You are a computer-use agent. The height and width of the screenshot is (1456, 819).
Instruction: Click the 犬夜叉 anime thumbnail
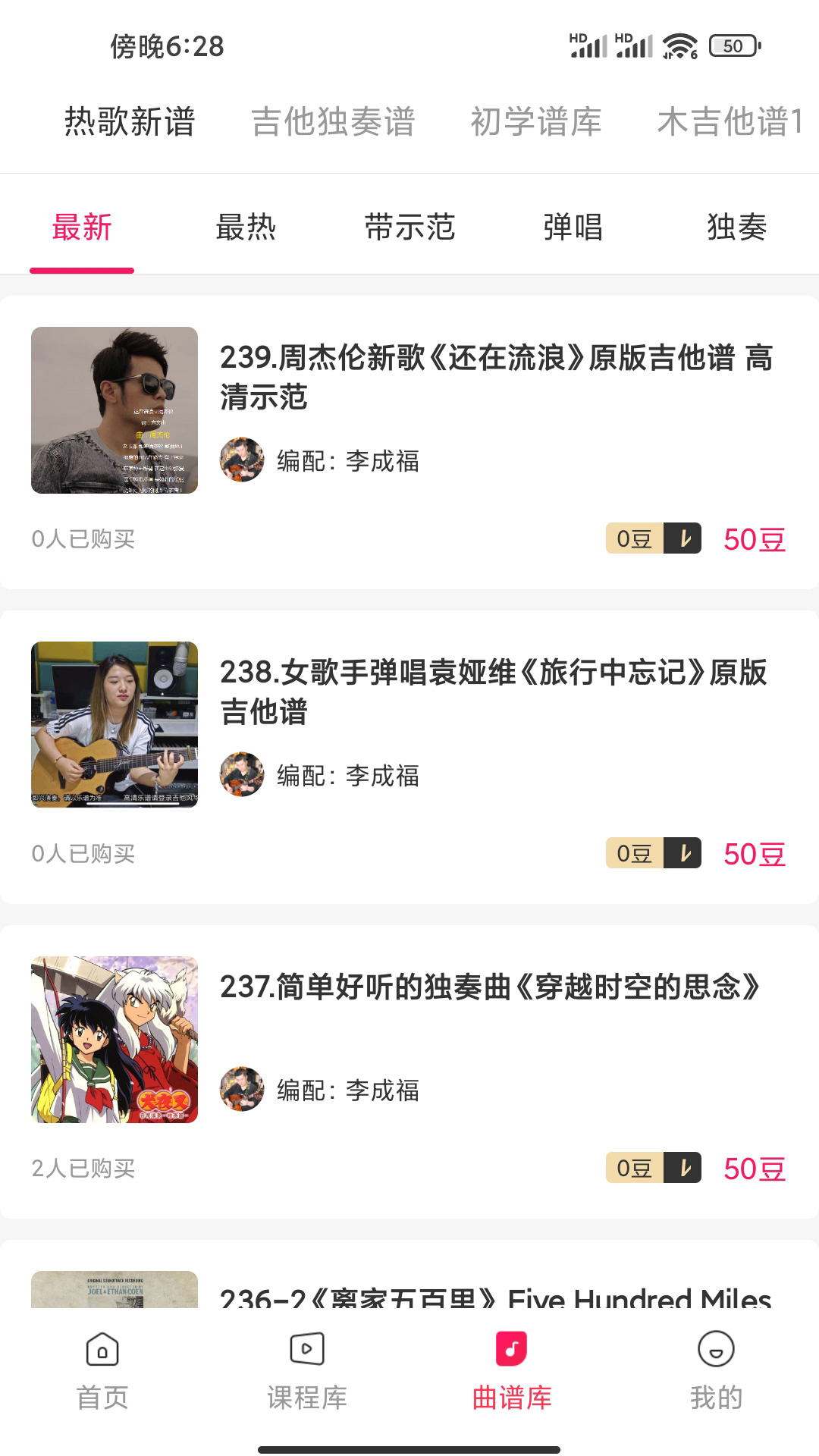click(114, 1039)
